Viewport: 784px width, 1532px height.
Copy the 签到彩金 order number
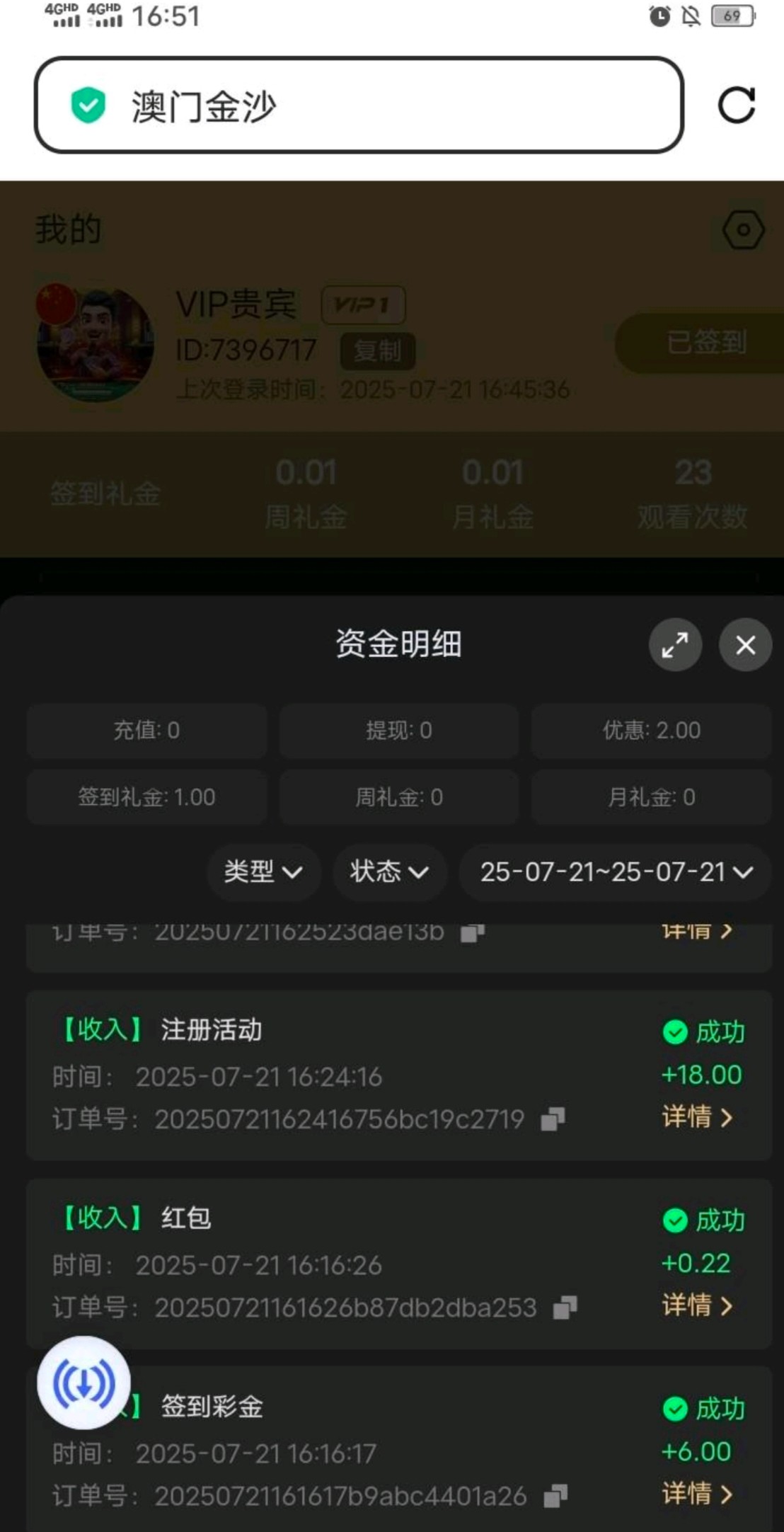click(x=555, y=1496)
